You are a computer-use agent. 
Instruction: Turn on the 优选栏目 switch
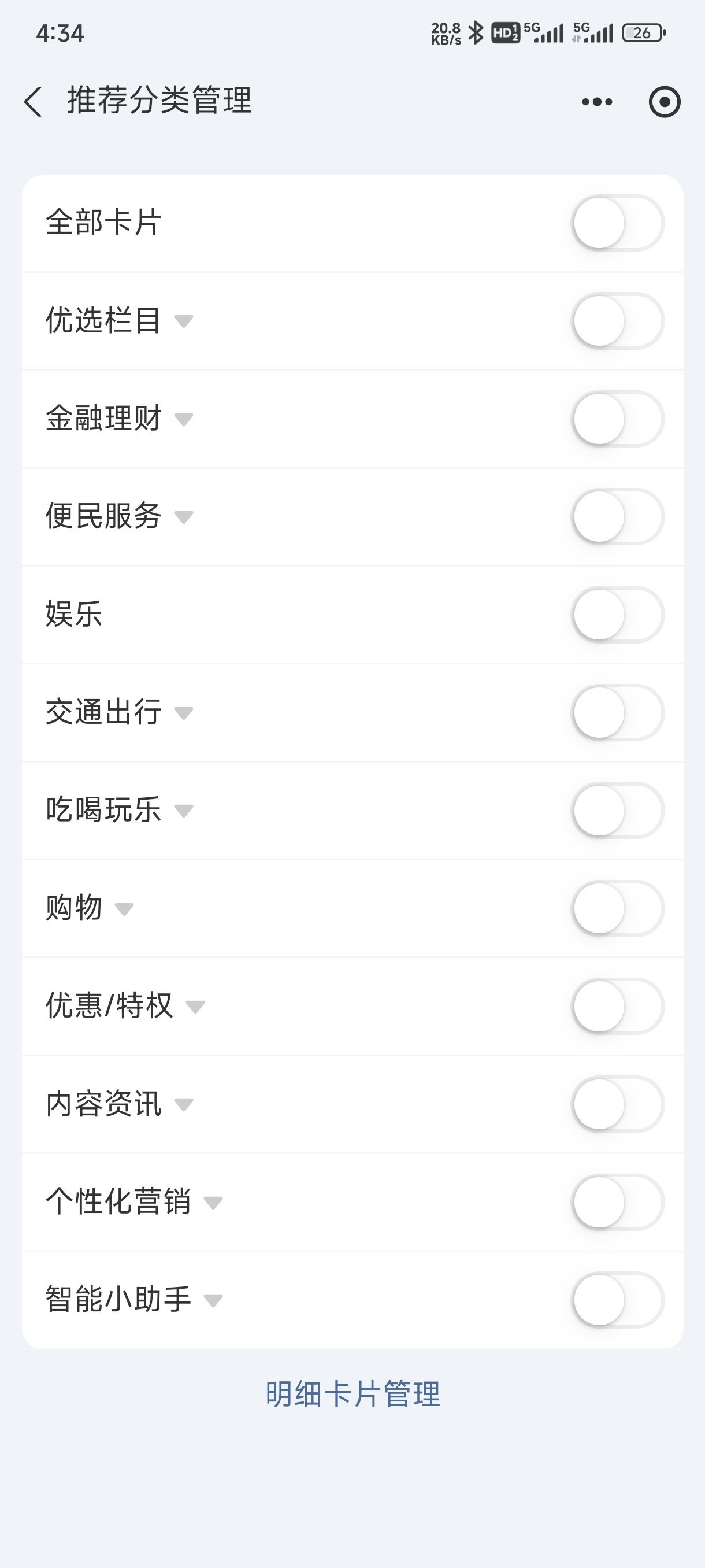point(617,321)
